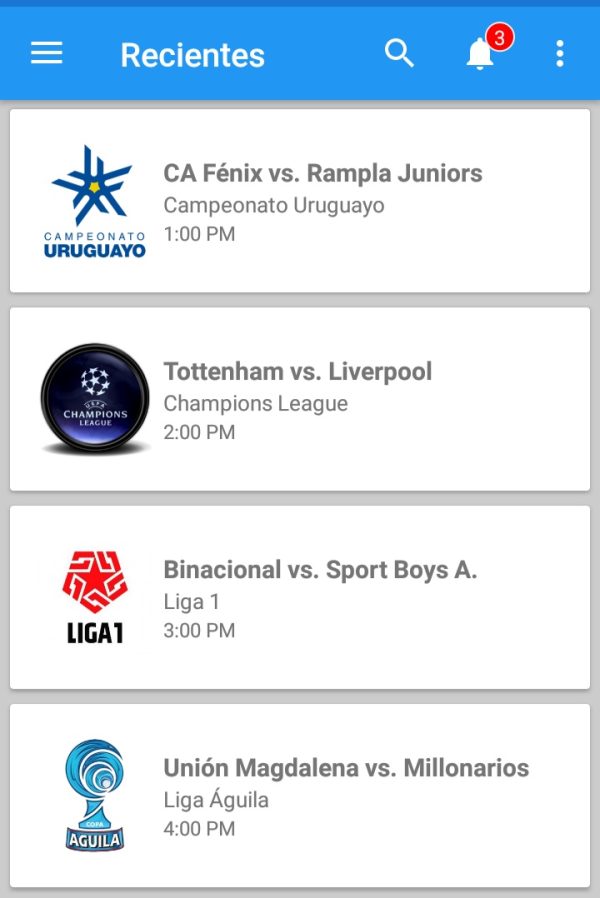
Task: View Binacional vs. Sport Boys A. match
Action: point(300,597)
